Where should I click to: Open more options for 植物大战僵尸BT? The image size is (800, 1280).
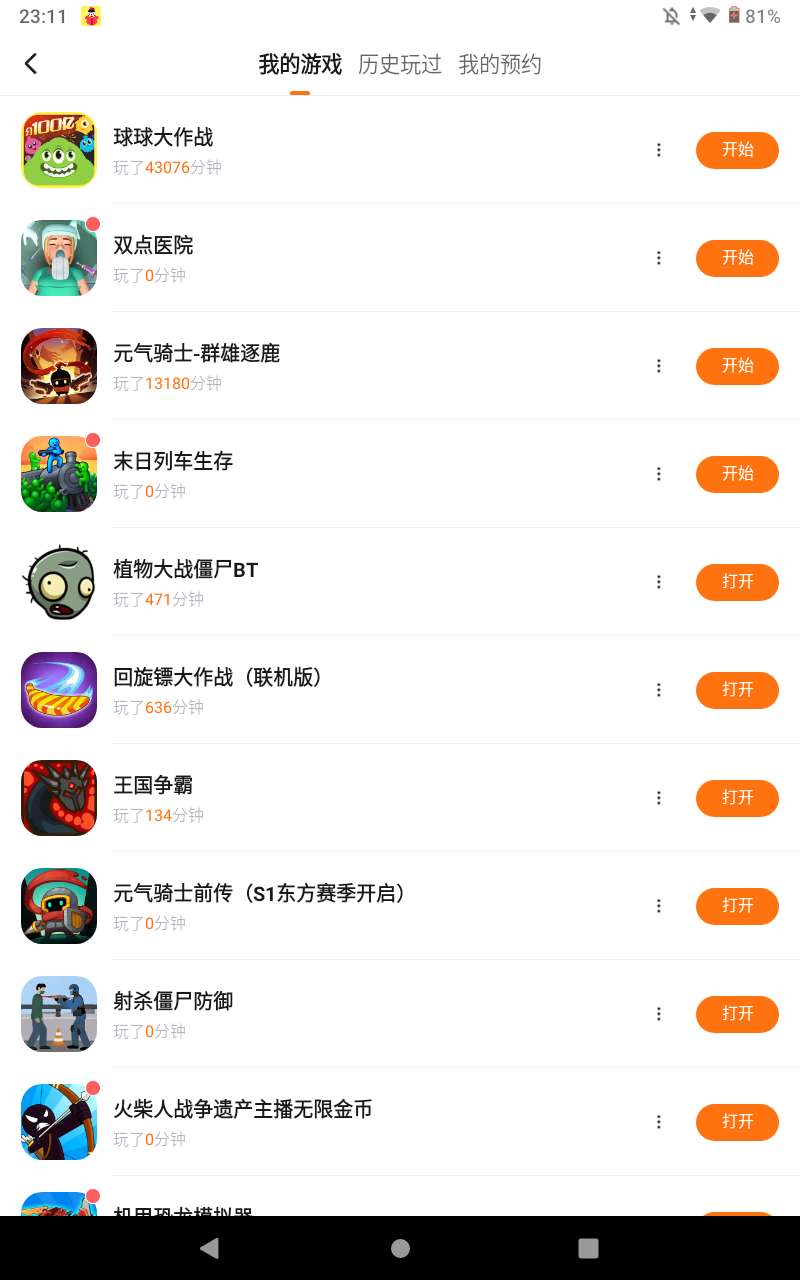click(658, 582)
